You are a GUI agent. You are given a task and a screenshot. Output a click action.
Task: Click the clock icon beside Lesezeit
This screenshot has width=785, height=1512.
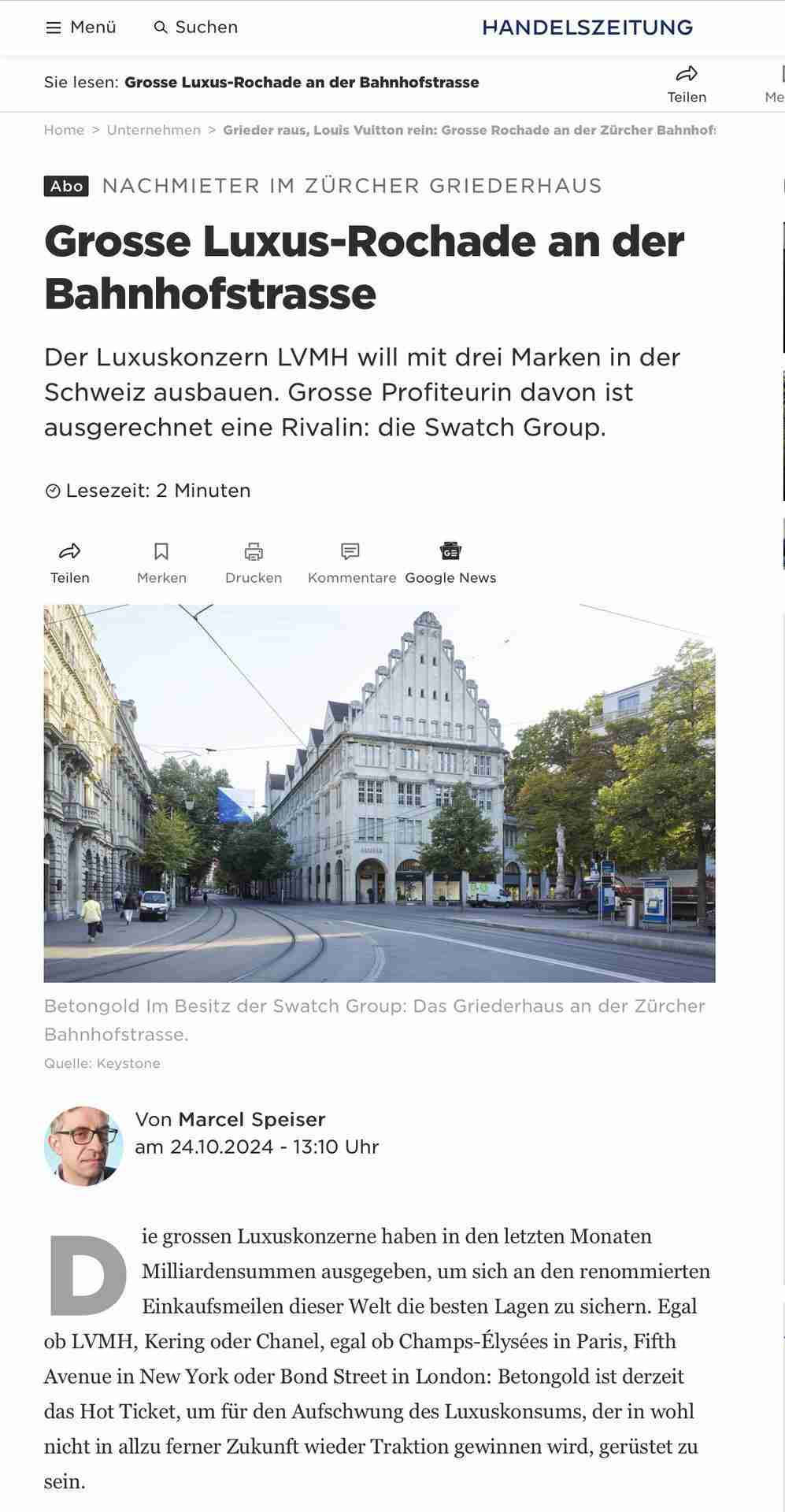52,490
